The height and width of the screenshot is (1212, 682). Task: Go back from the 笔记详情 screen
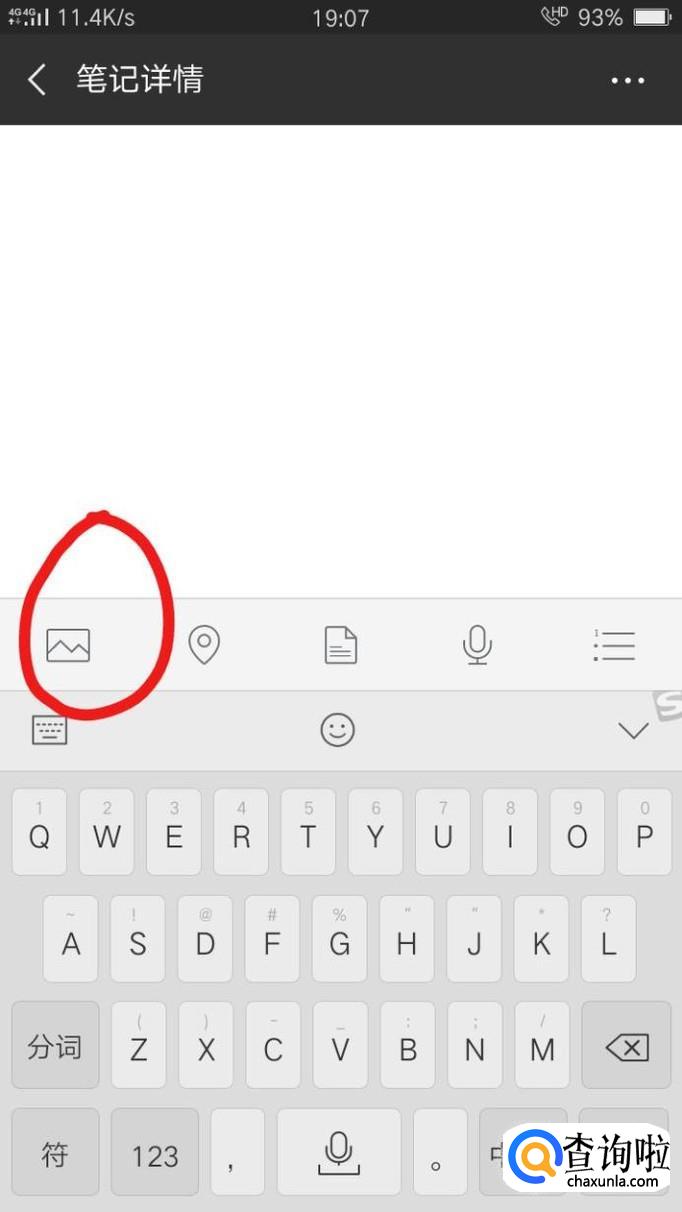point(37,80)
